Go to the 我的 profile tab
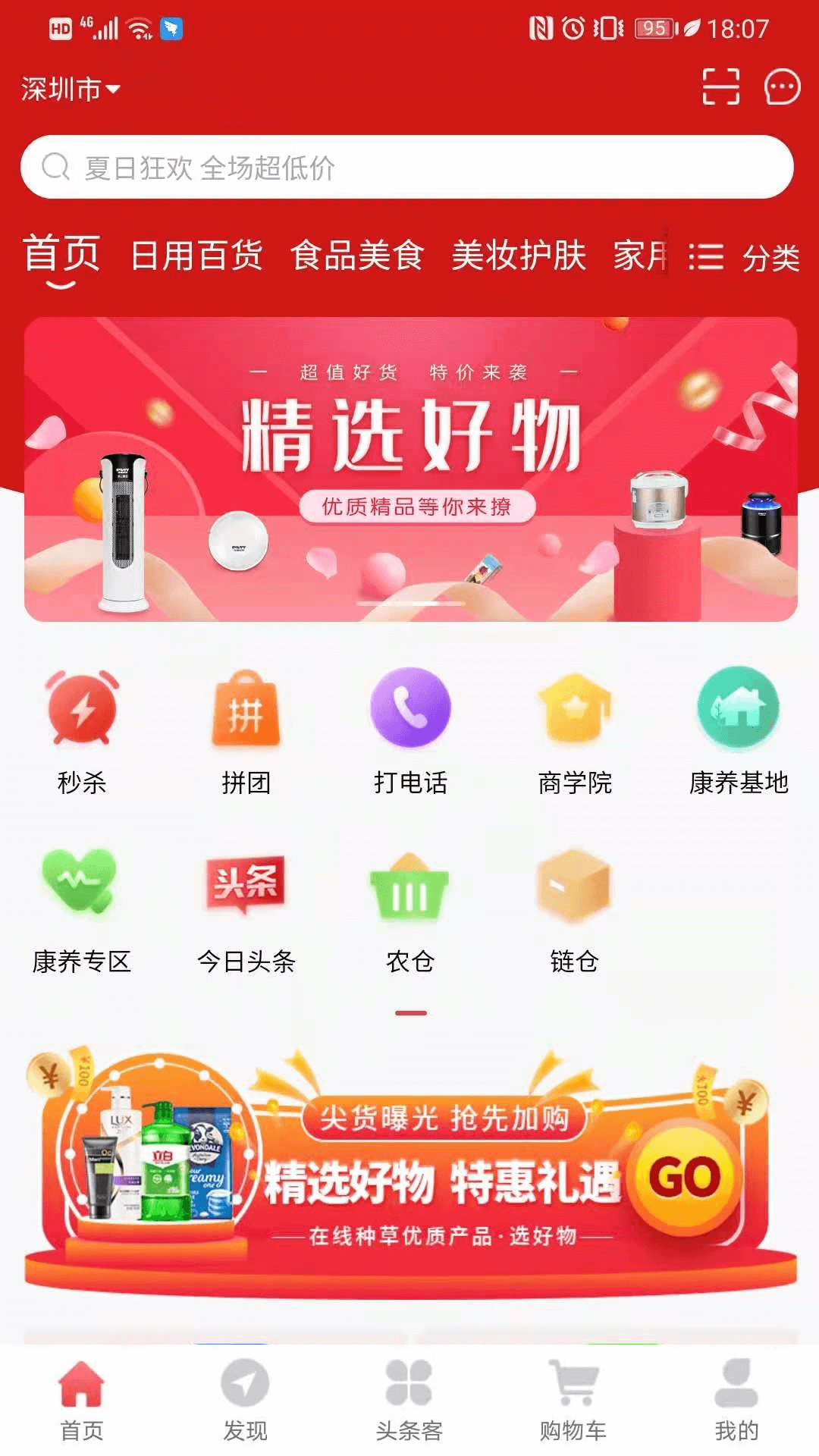This screenshot has width=819, height=1456. [x=736, y=1401]
